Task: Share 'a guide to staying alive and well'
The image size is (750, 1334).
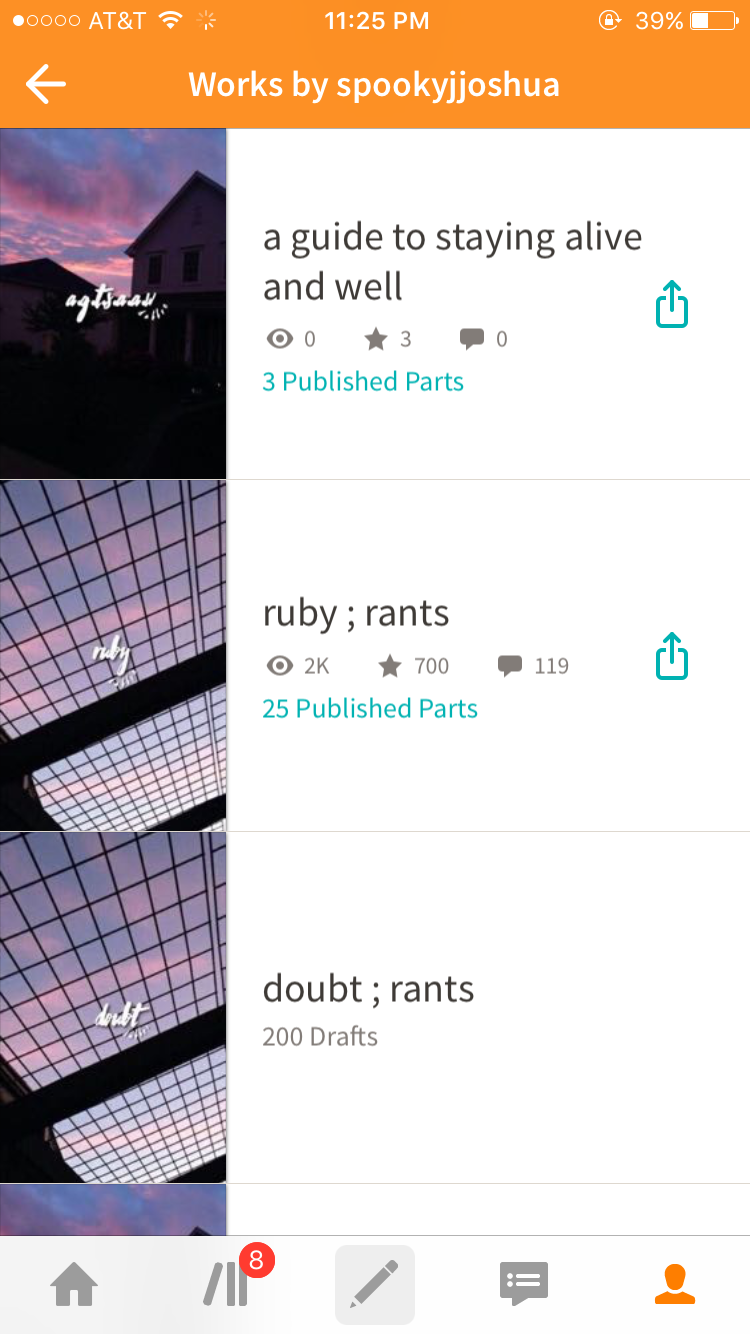Action: (672, 304)
